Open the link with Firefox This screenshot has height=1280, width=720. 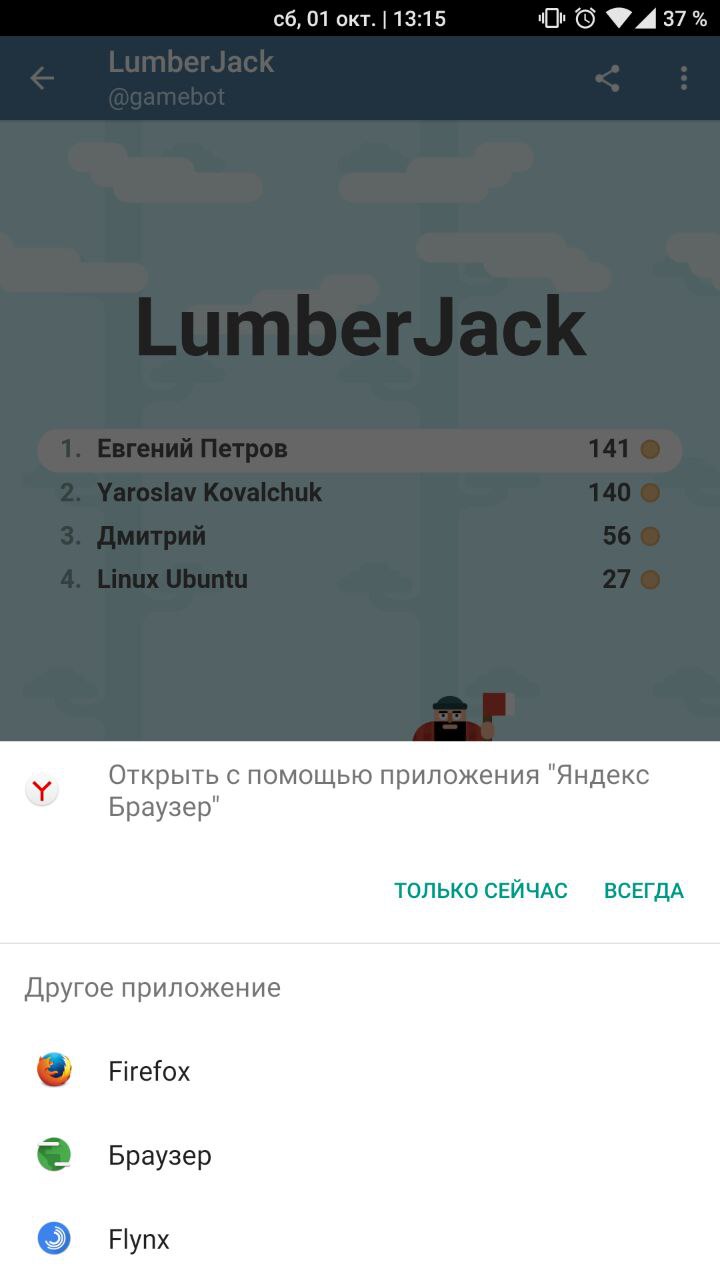coord(149,1071)
